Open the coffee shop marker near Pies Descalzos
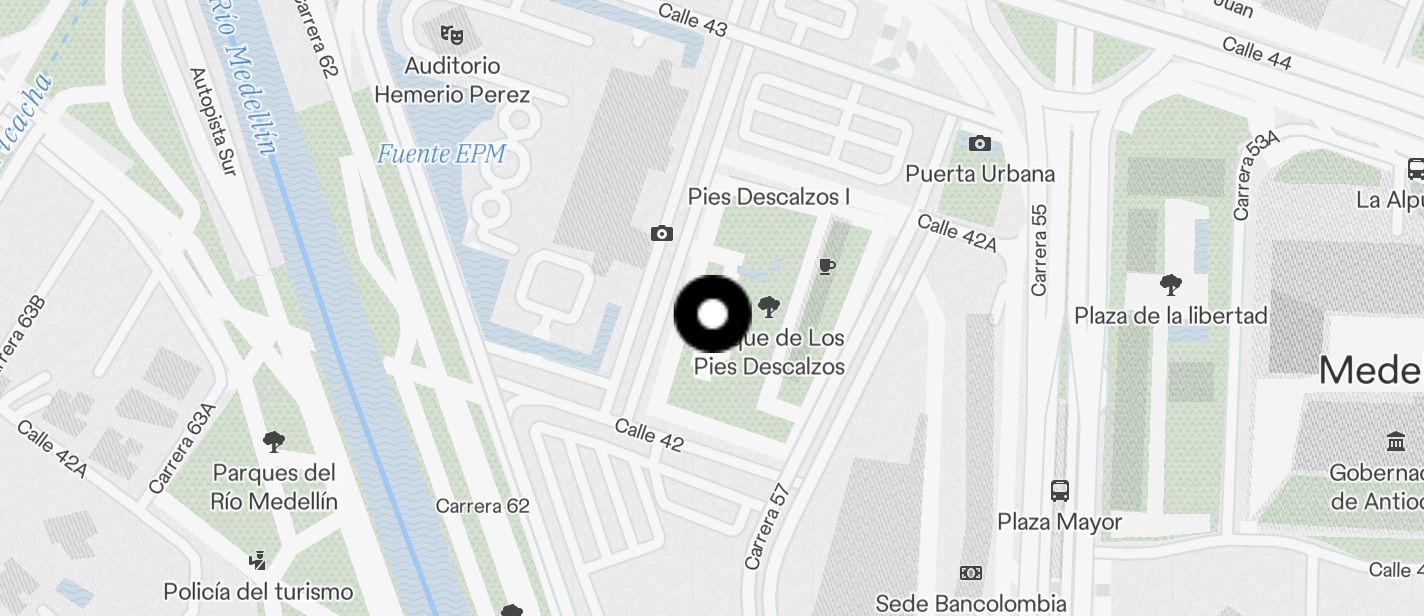 [x=826, y=266]
